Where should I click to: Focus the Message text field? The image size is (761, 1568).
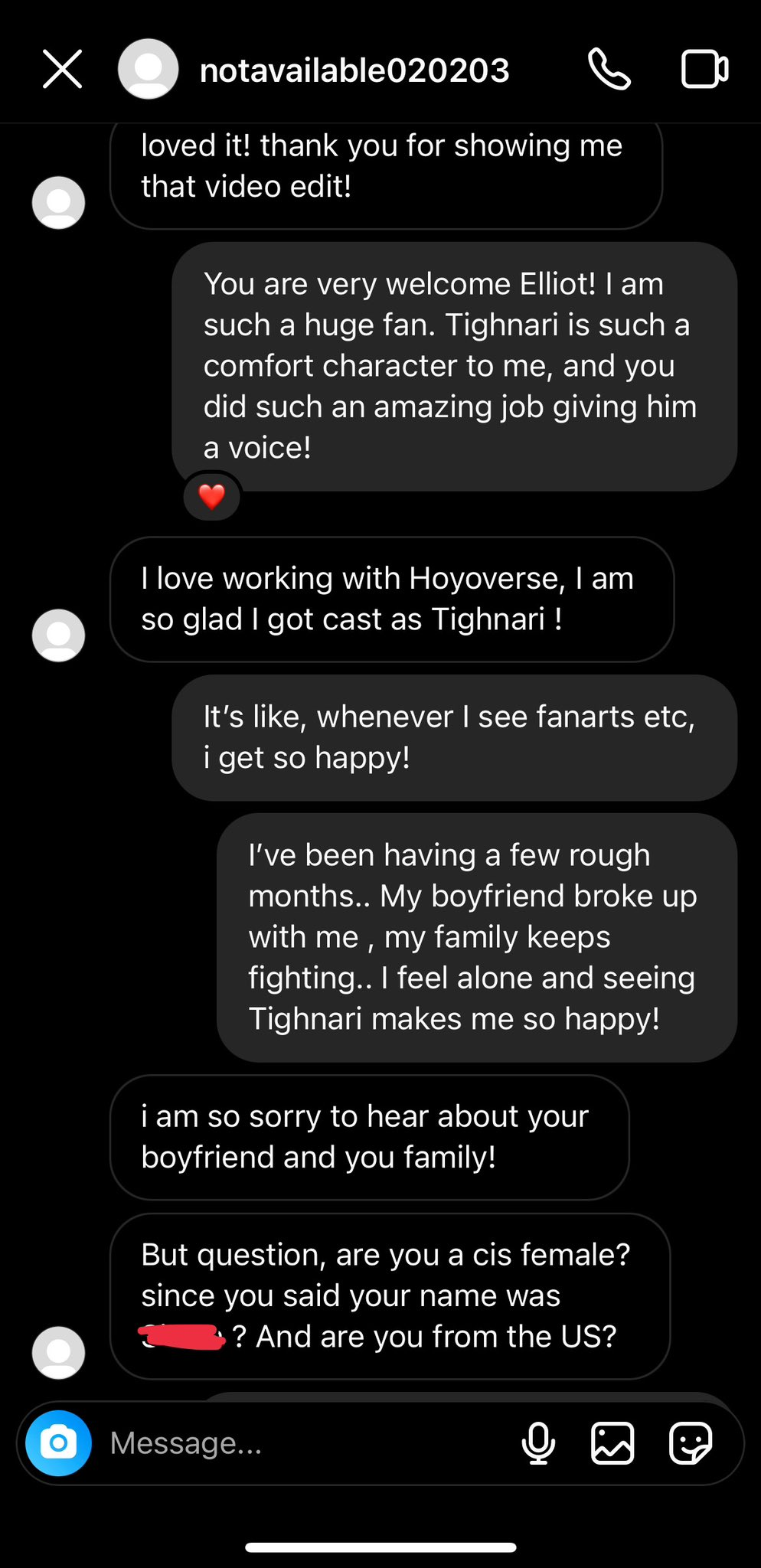coord(306,1443)
